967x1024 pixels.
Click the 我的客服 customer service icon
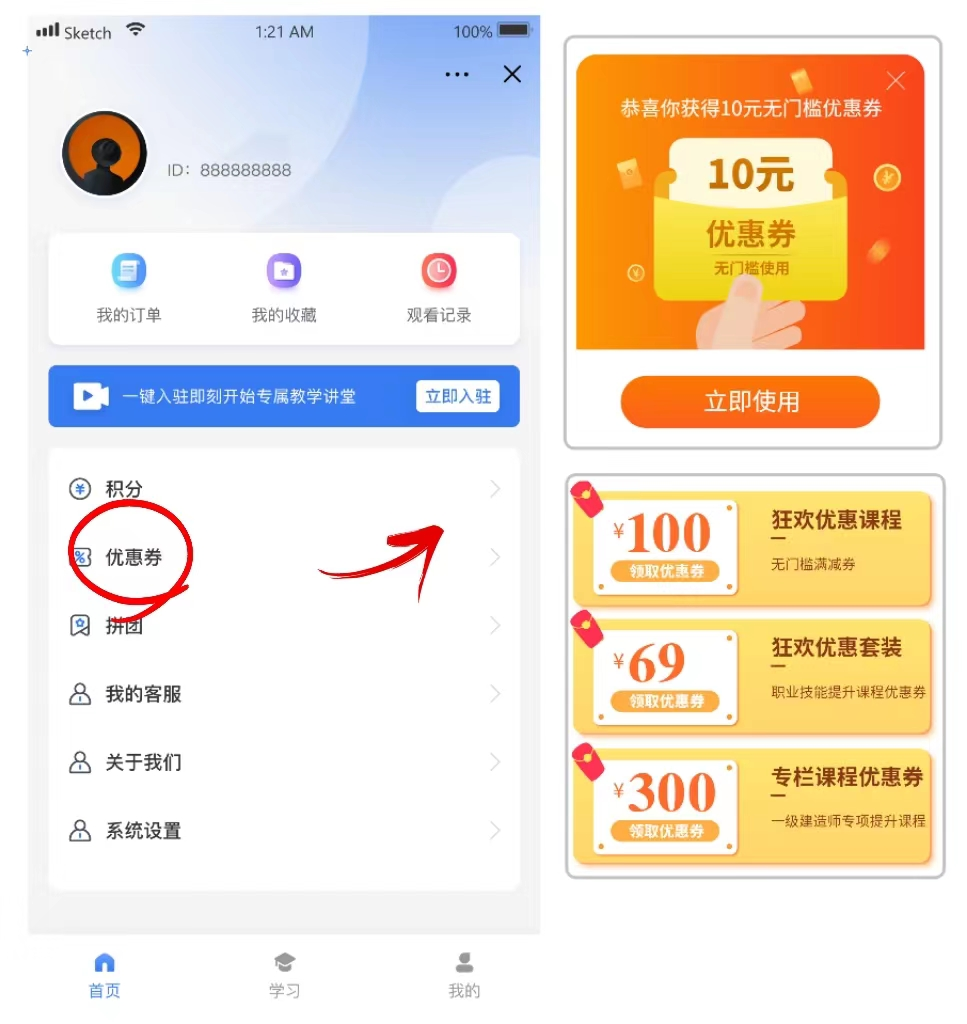click(82, 693)
